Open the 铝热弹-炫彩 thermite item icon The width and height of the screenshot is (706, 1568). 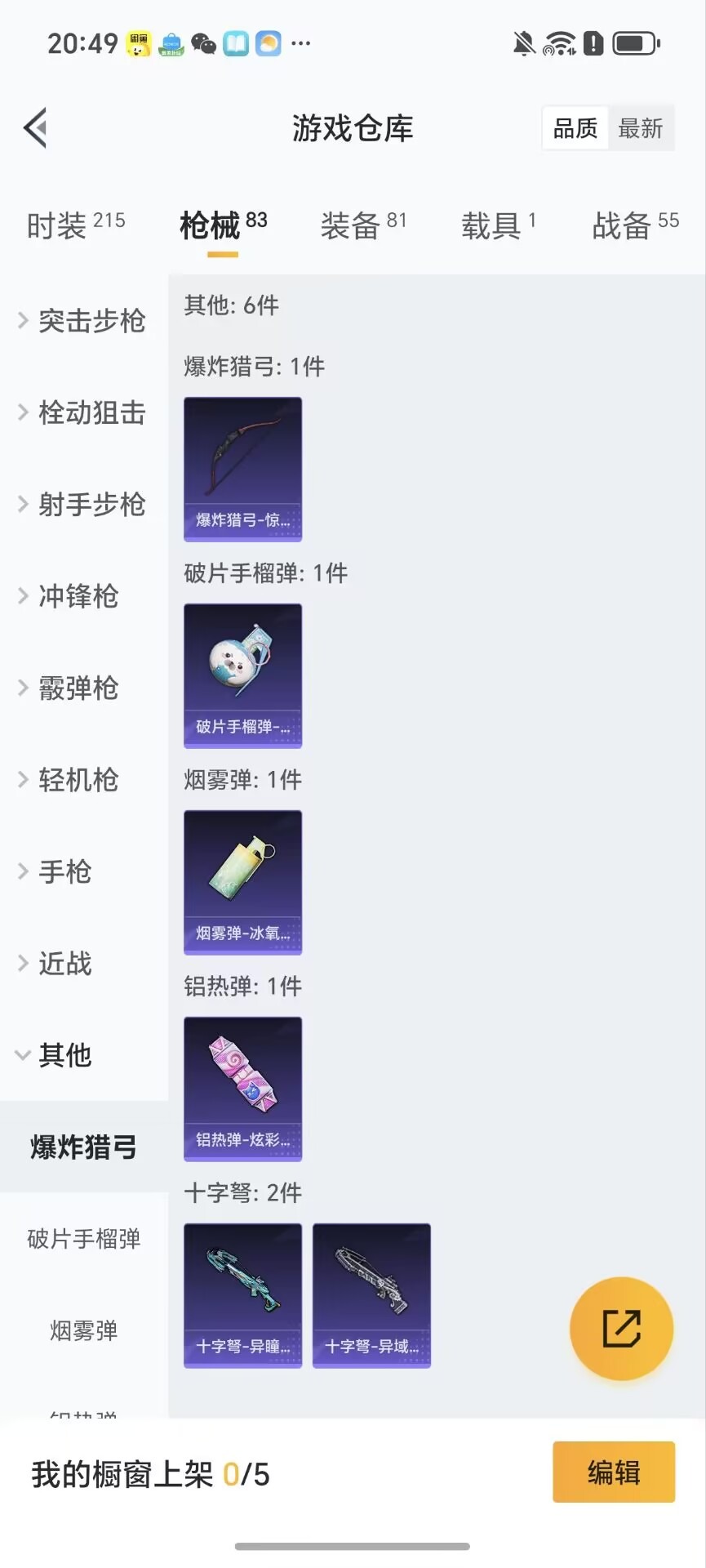point(242,1089)
